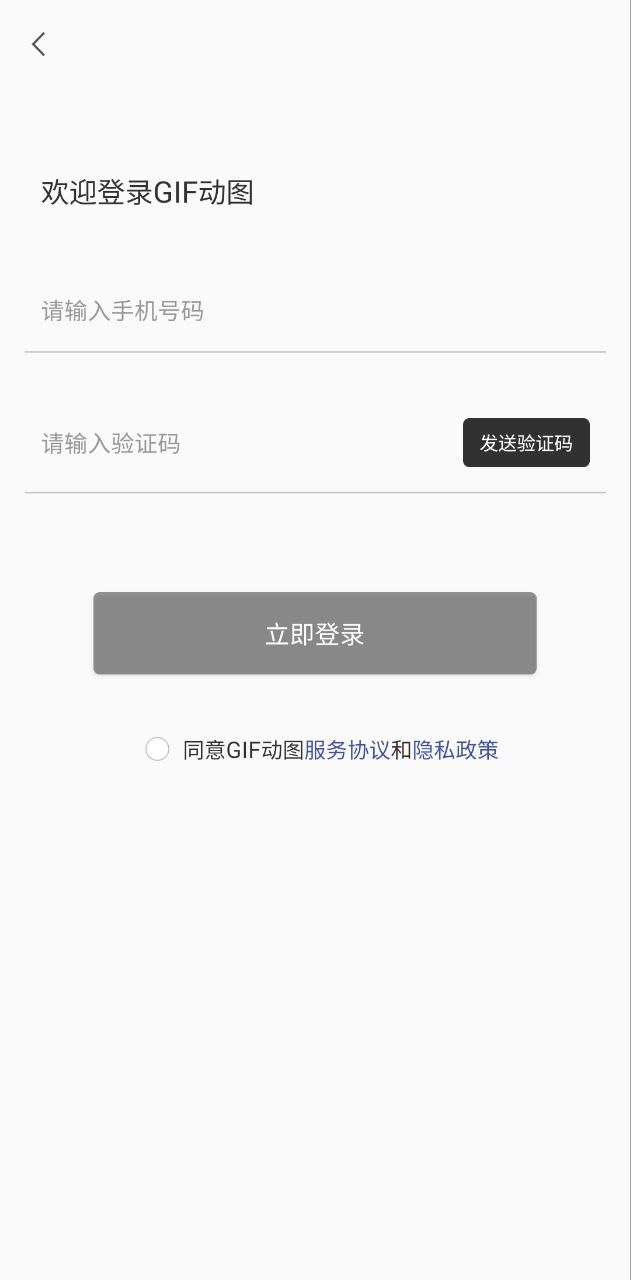Open the 服务协议 service agreement link
The height and width of the screenshot is (1280, 631).
tap(347, 750)
